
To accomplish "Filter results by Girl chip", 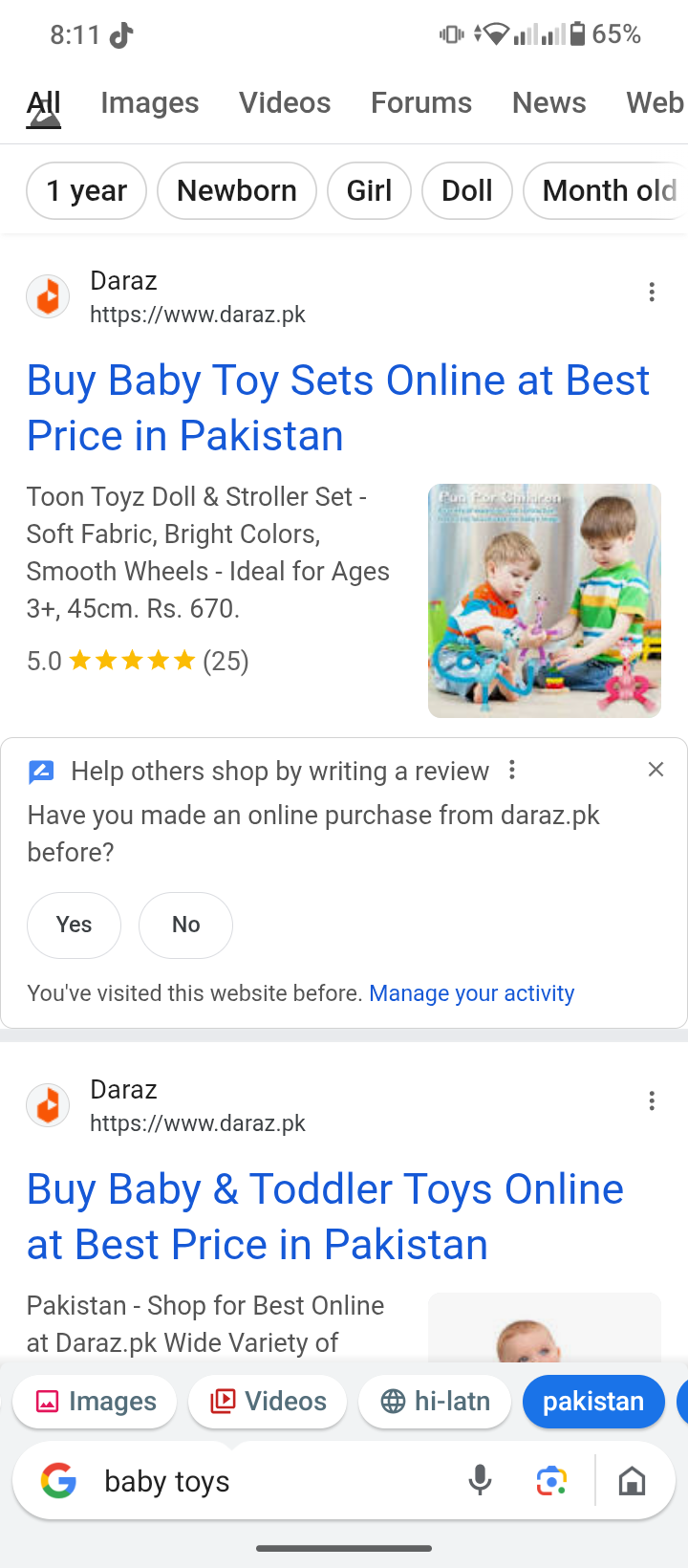I will coord(369,190).
